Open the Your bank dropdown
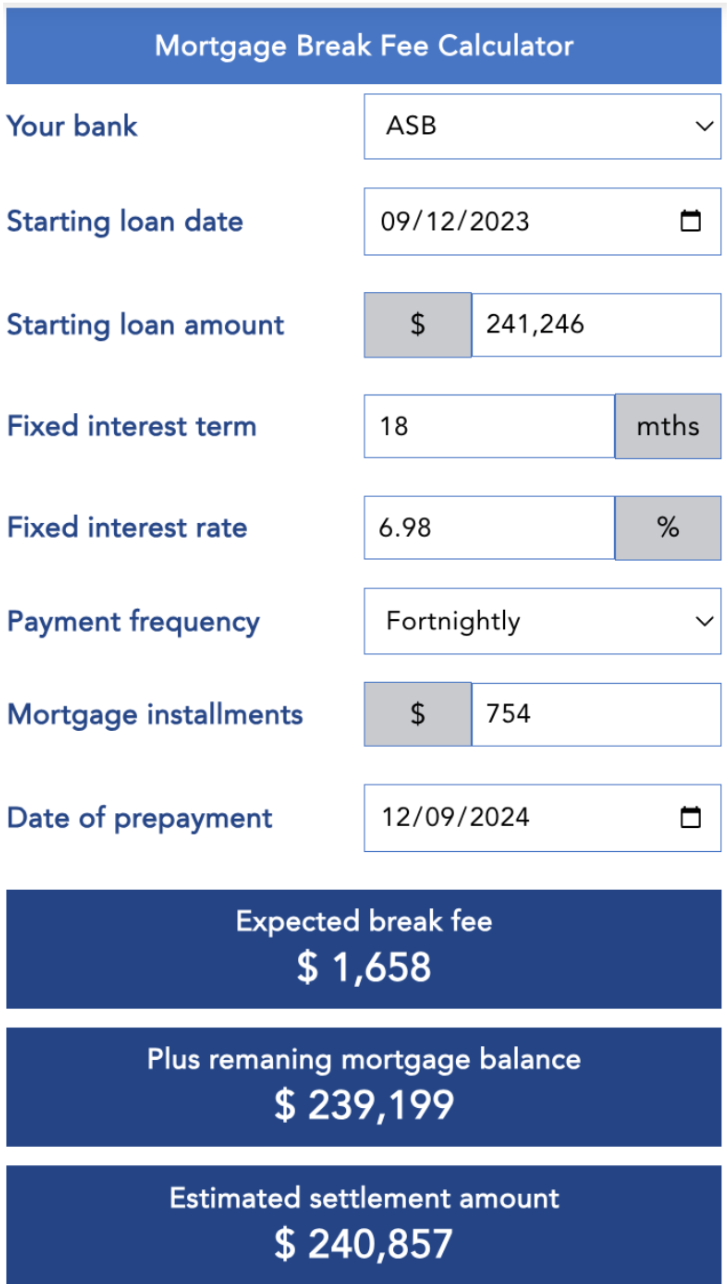This screenshot has height=1284, width=728. pyautogui.click(x=542, y=126)
